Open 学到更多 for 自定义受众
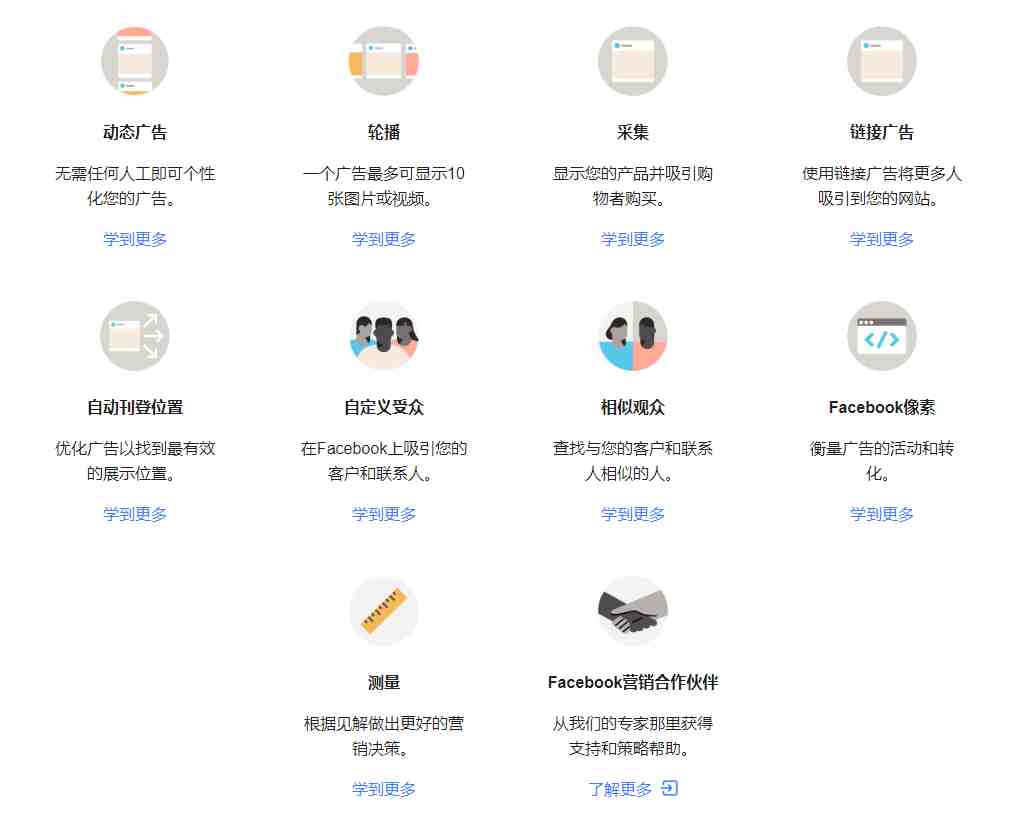The width and height of the screenshot is (1028, 813). [384, 514]
